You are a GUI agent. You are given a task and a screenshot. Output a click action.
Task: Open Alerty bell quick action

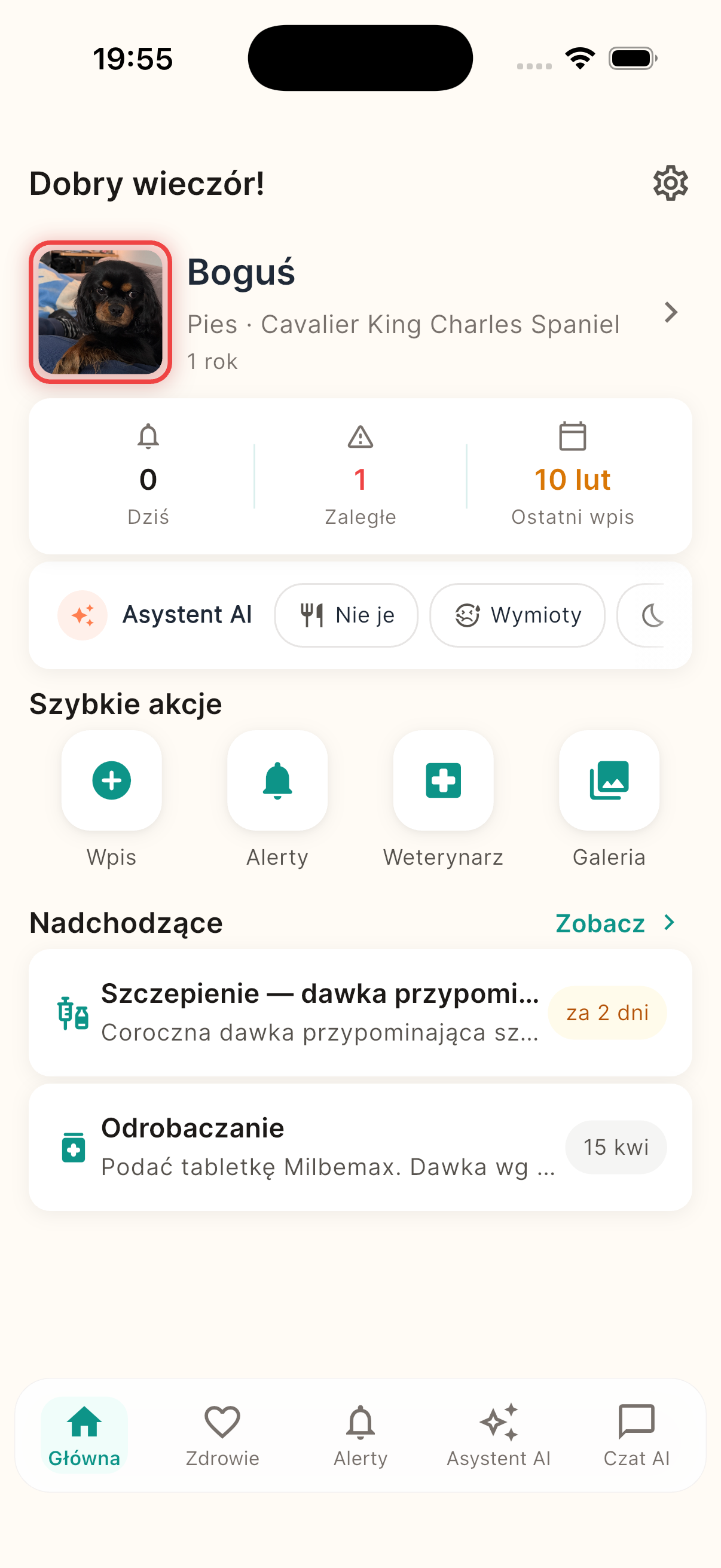click(277, 781)
